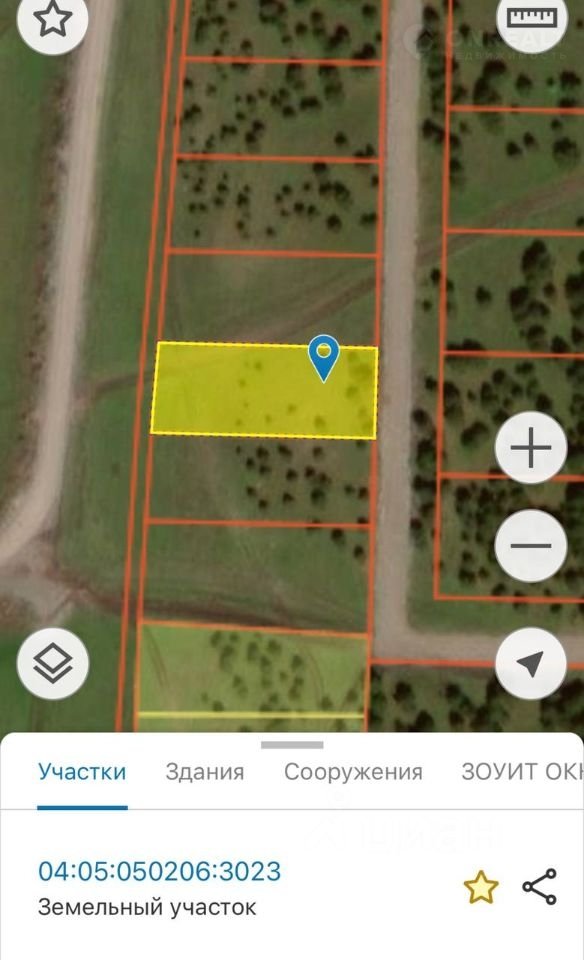Open parcel 04:05:050206:3023 details
The width and height of the screenshot is (584, 960).
click(x=159, y=871)
